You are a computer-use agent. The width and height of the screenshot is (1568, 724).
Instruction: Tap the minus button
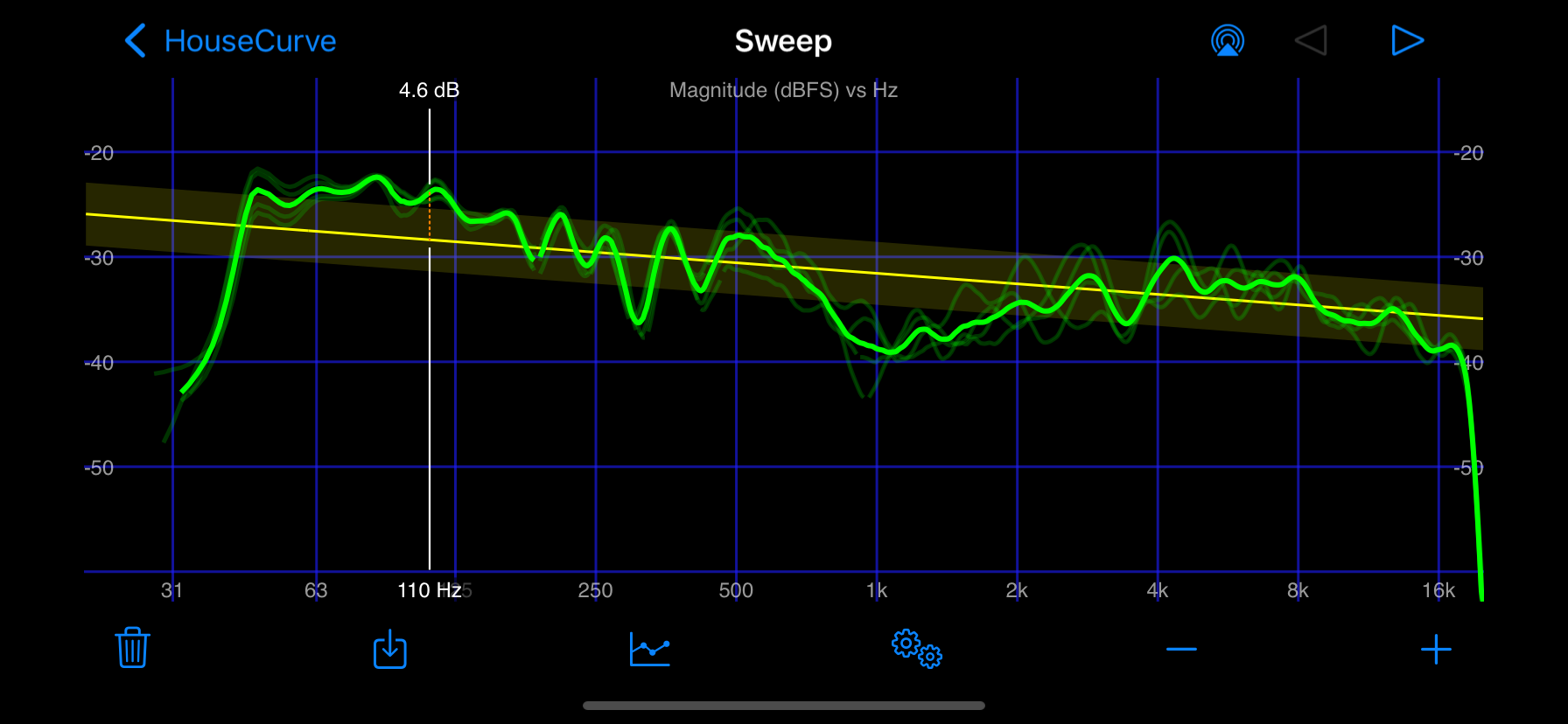[x=1181, y=649]
